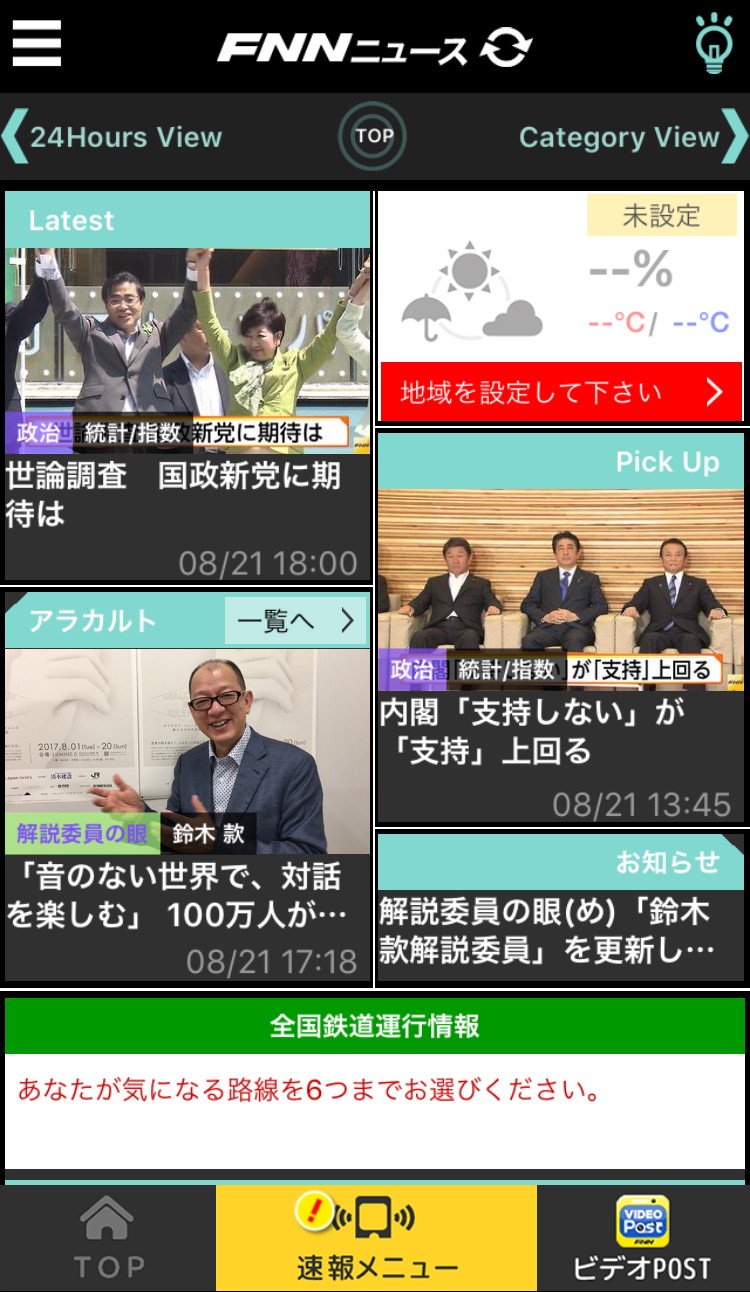The height and width of the screenshot is (1292, 750).
Task: Choose railway lines in 全国鉄道運行情報
Action: pyautogui.click(x=375, y=1090)
